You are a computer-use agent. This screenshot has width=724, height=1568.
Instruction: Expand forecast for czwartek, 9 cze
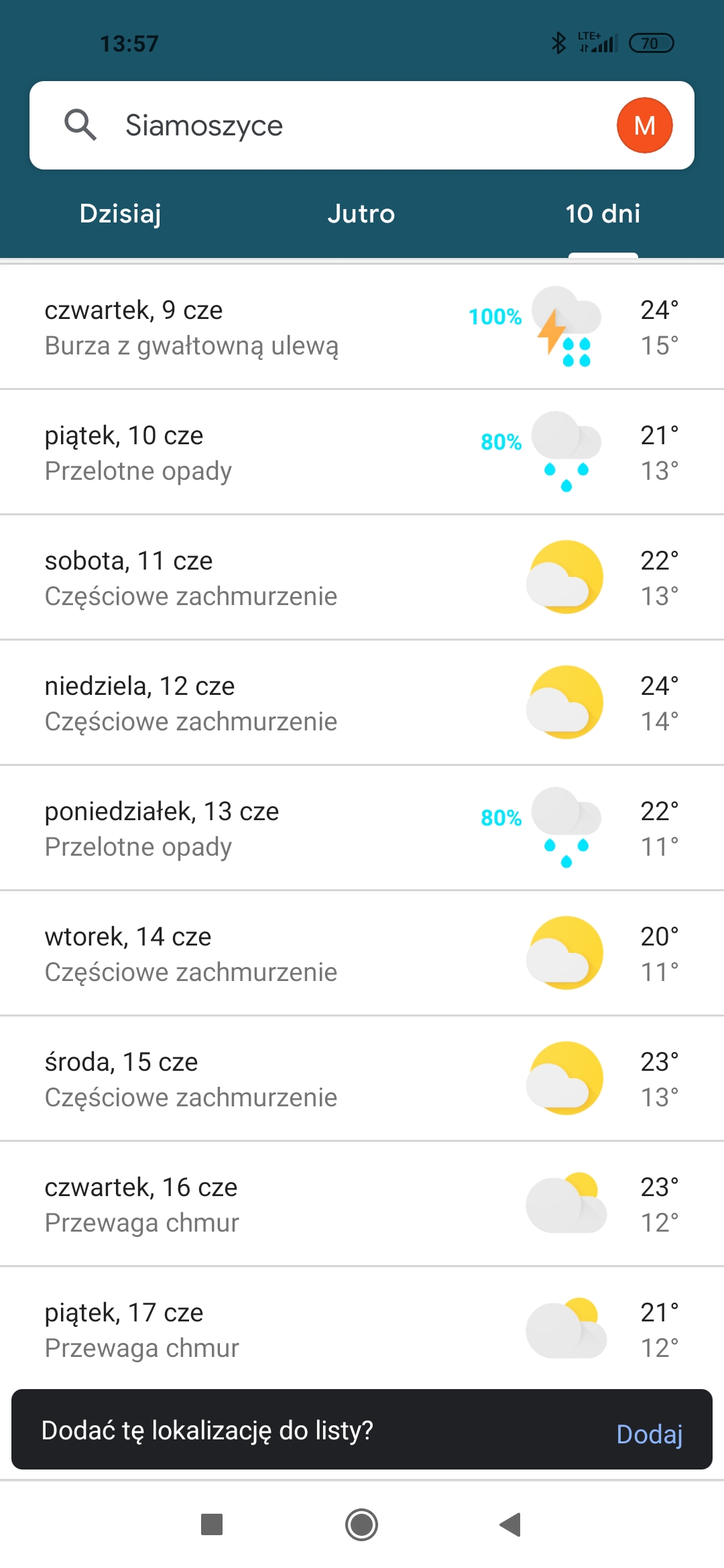pyautogui.click(x=362, y=328)
